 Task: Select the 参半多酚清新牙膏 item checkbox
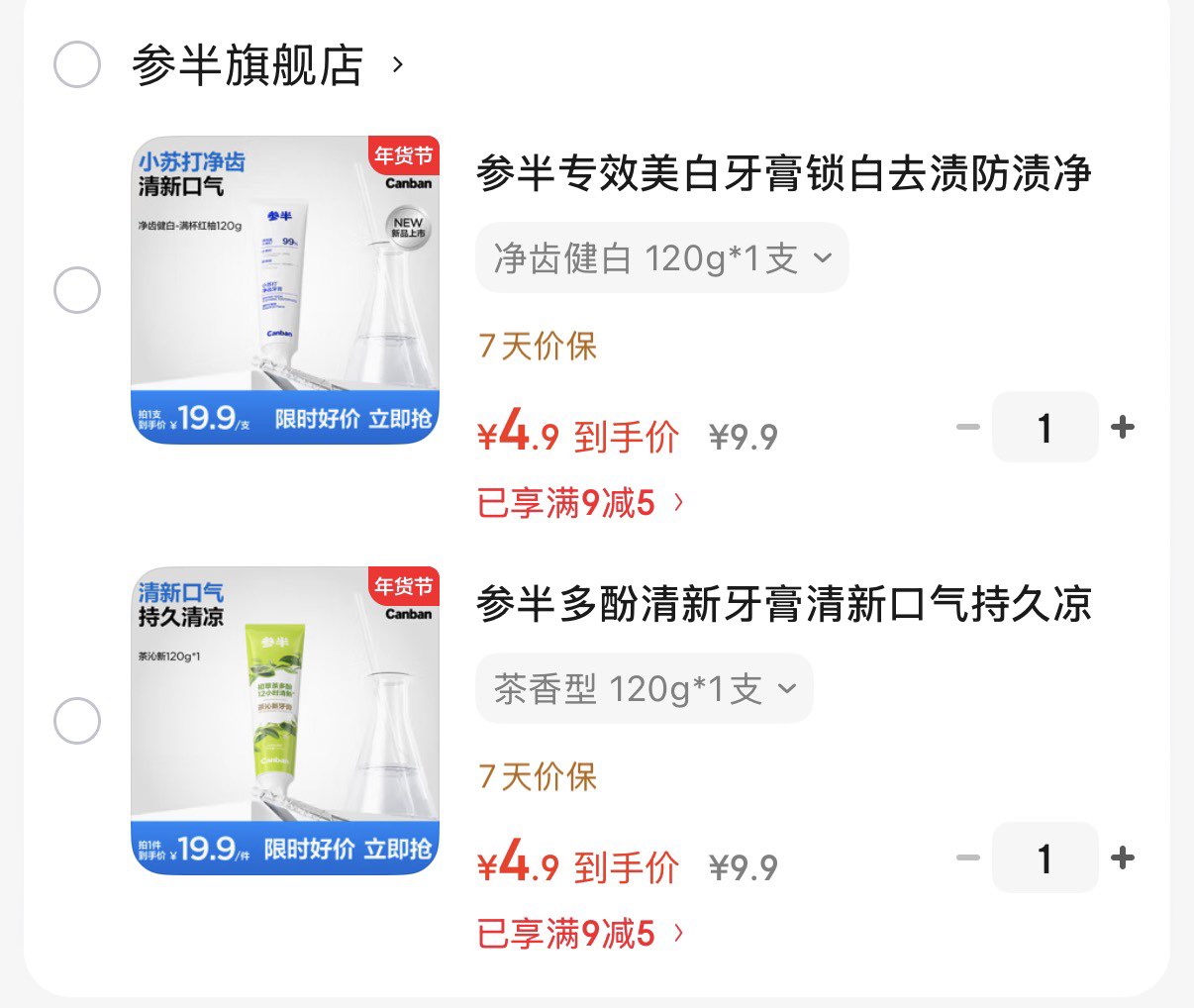[77, 721]
